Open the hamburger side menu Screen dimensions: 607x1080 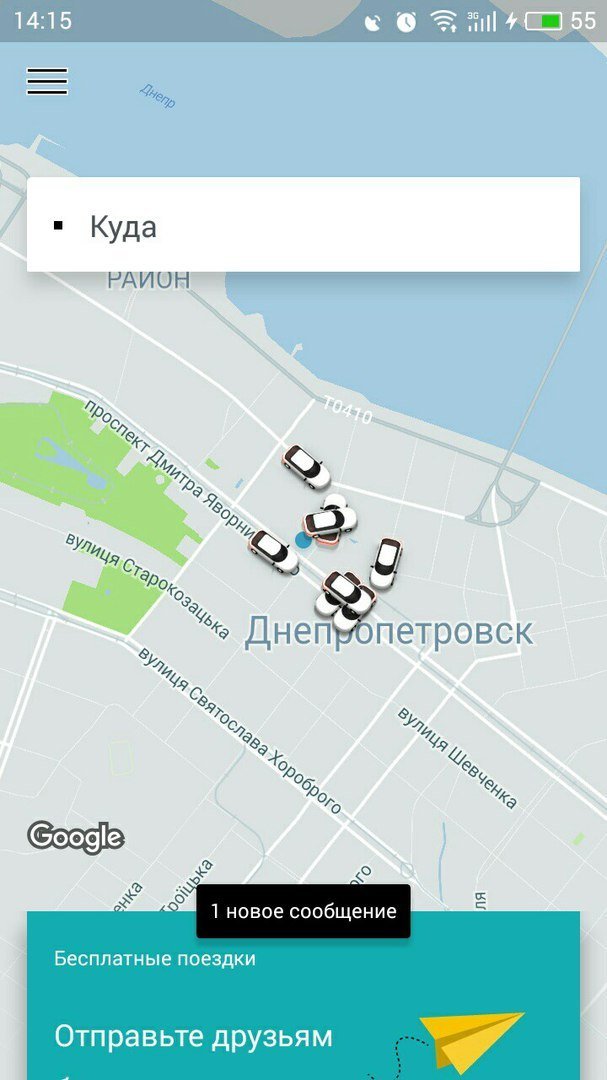47,81
